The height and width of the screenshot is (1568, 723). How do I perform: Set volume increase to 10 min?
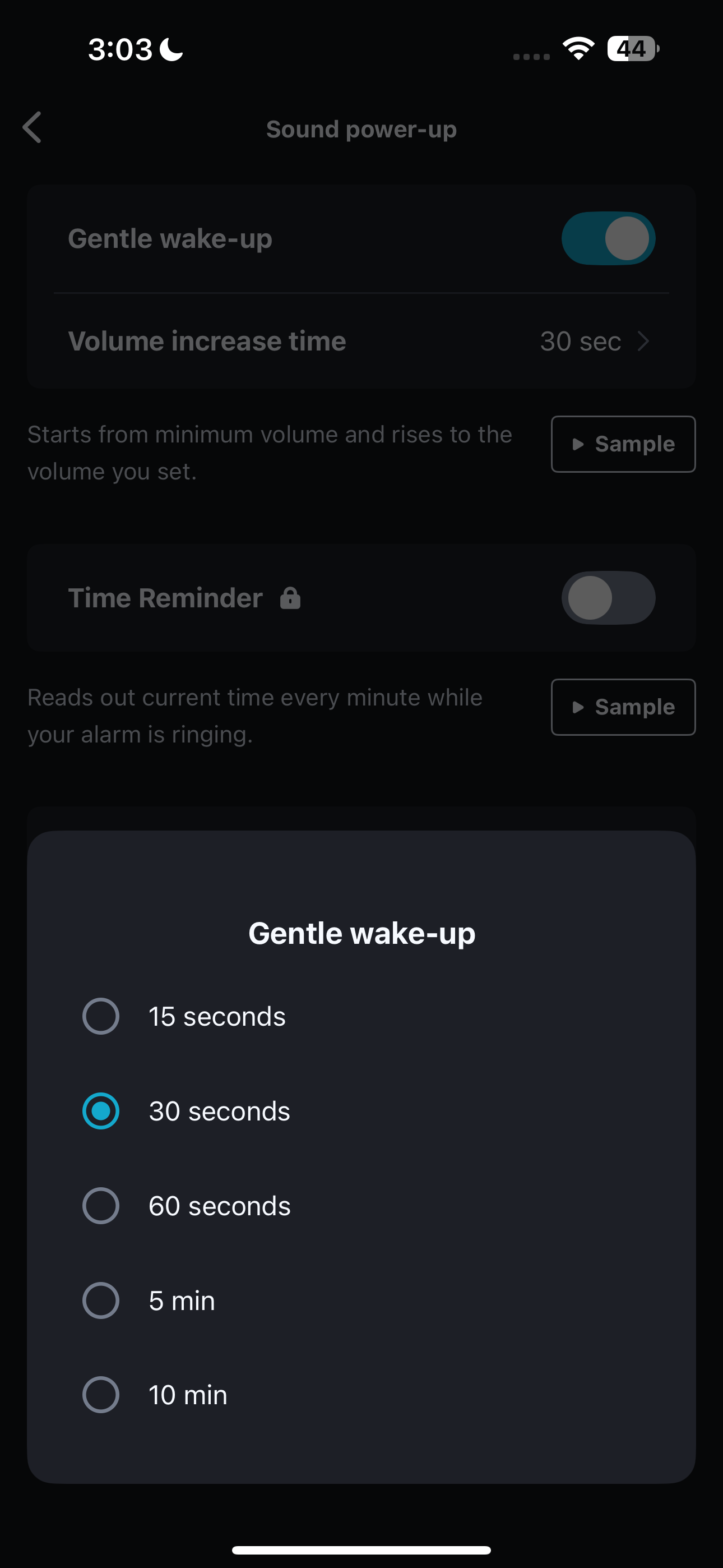tap(101, 1395)
